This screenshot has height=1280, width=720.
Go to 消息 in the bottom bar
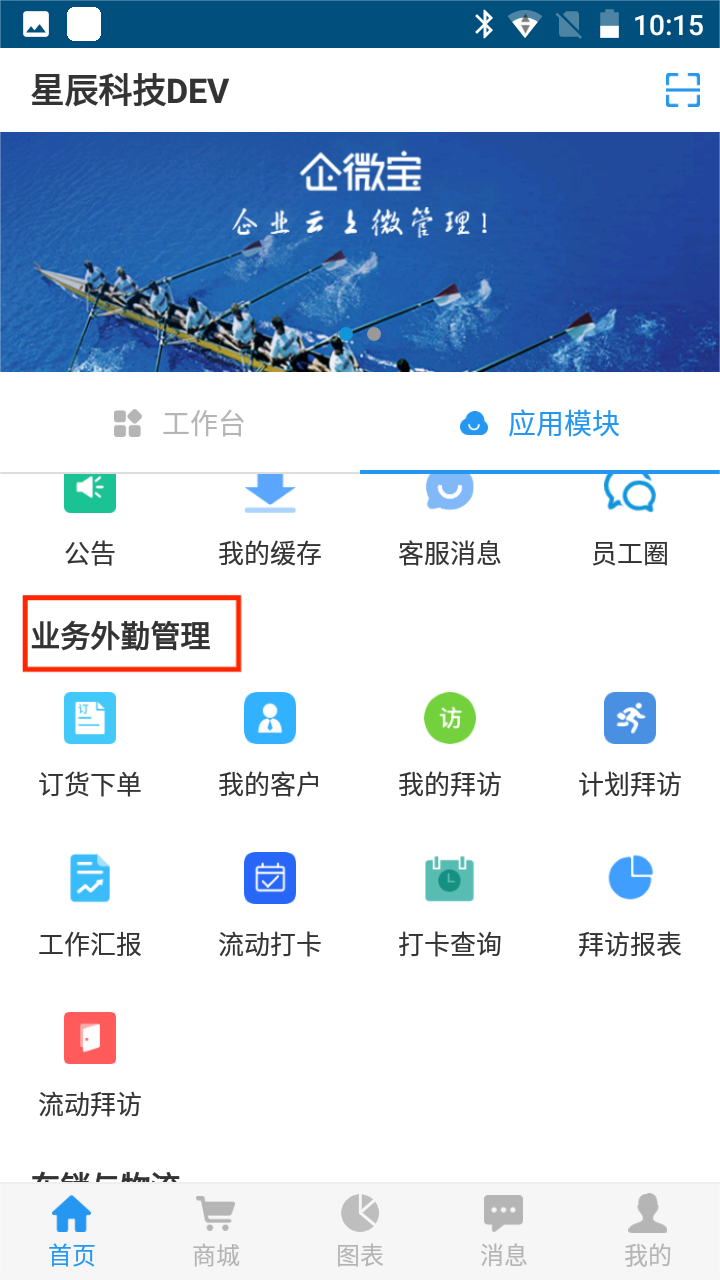click(x=503, y=1232)
